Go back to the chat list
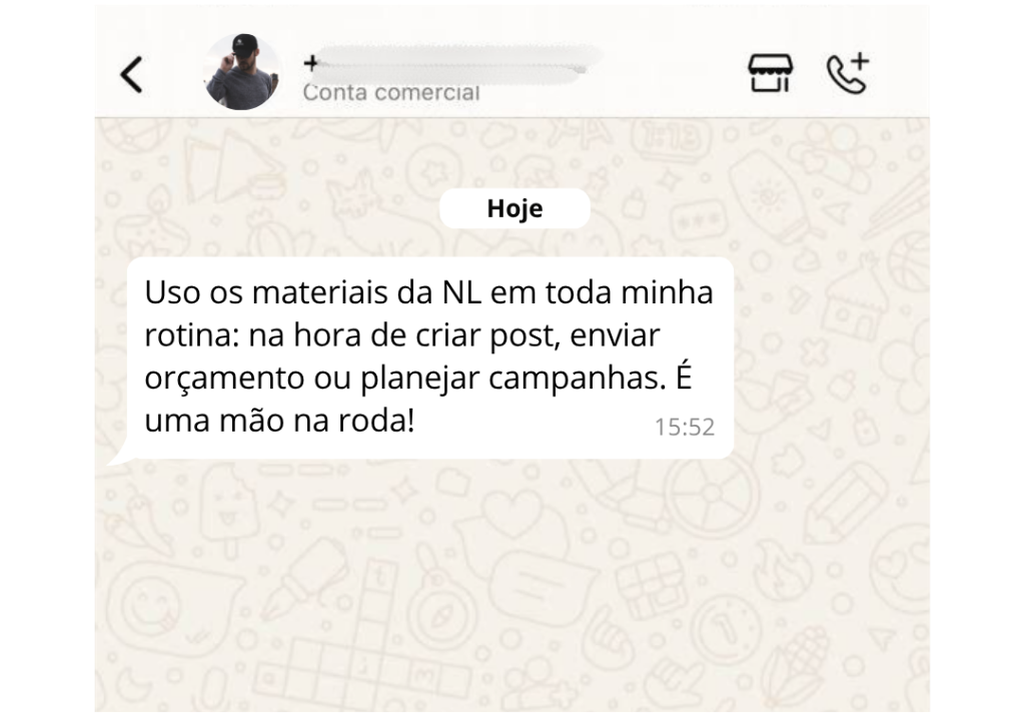Viewport: 1024px width, 713px height. click(131, 74)
